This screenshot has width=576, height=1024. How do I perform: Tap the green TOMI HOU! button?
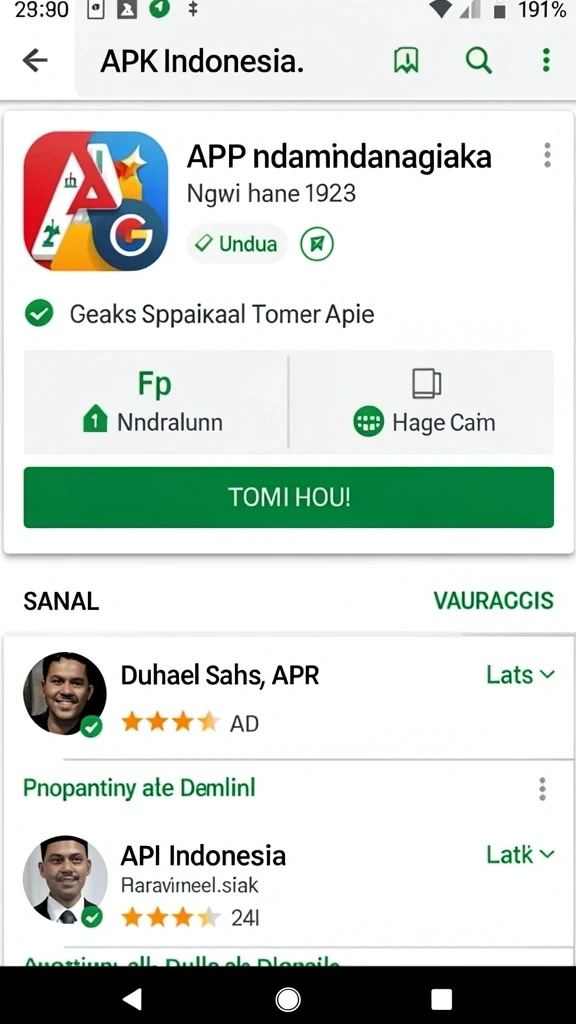pyautogui.click(x=289, y=497)
